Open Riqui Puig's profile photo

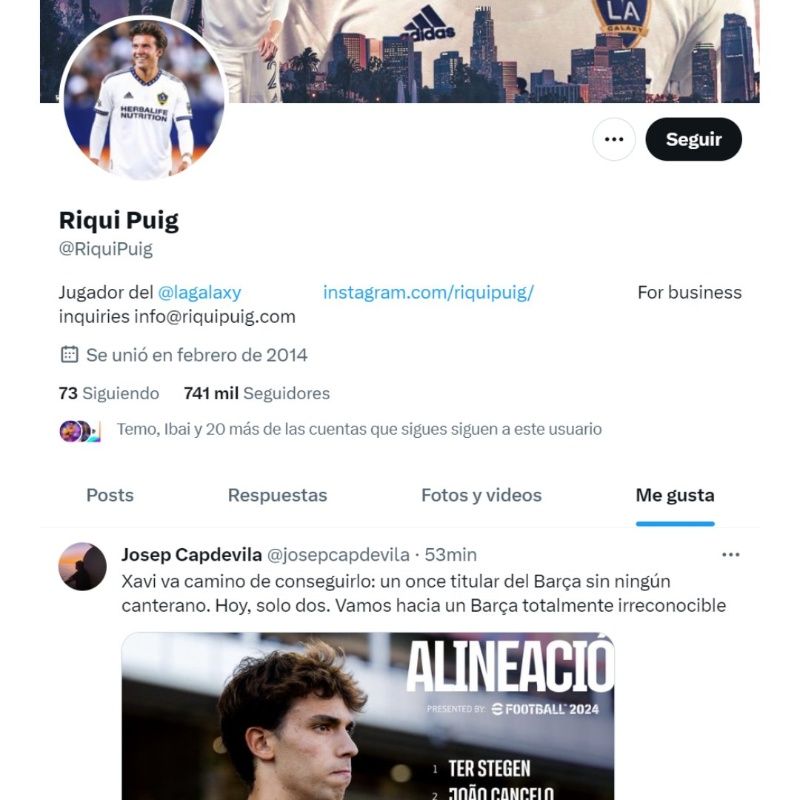tap(143, 99)
